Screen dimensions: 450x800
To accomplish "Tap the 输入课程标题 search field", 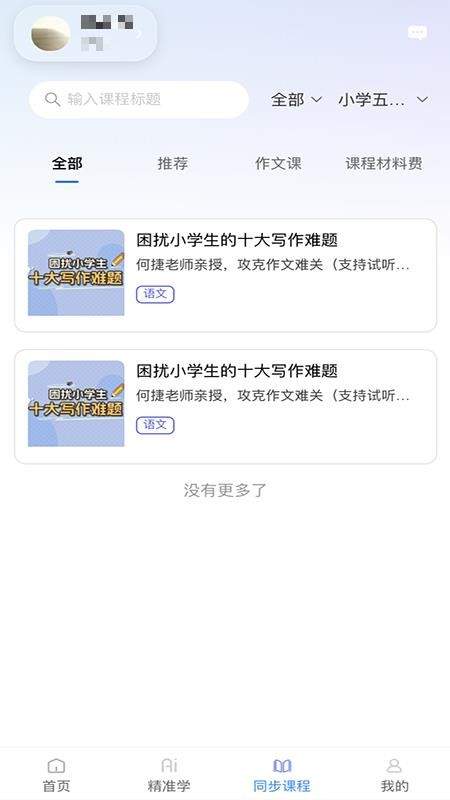I will tap(139, 99).
